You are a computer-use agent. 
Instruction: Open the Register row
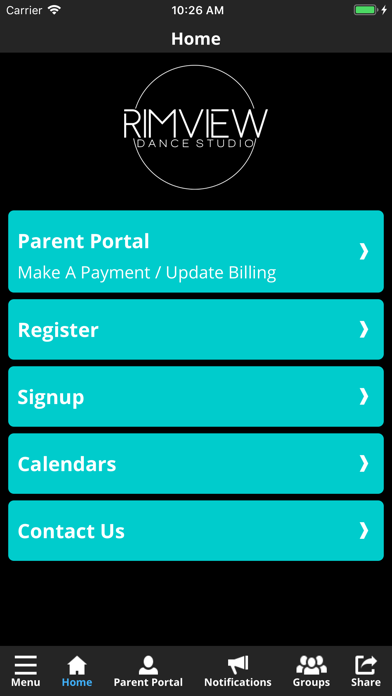(196, 329)
